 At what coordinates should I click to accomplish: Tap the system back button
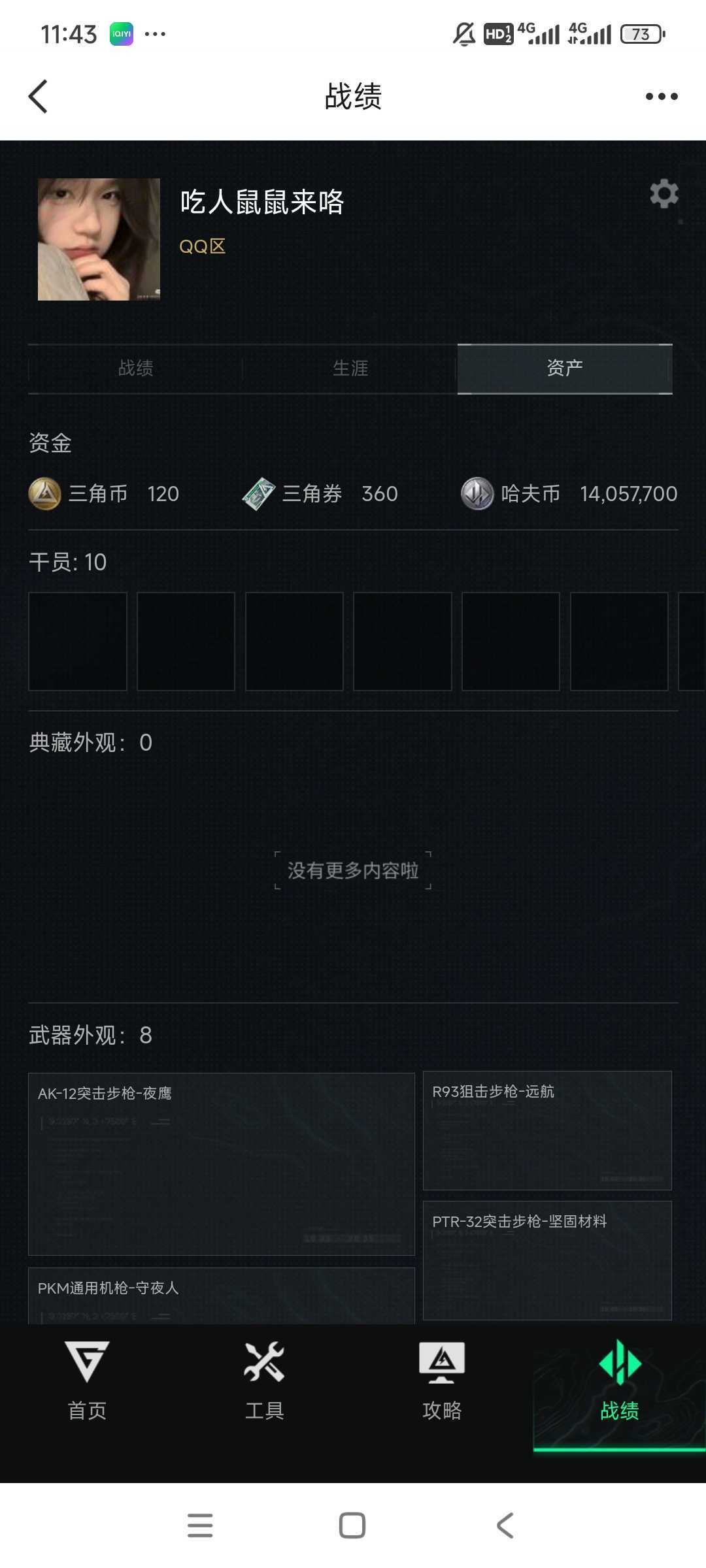pyautogui.click(x=505, y=1526)
